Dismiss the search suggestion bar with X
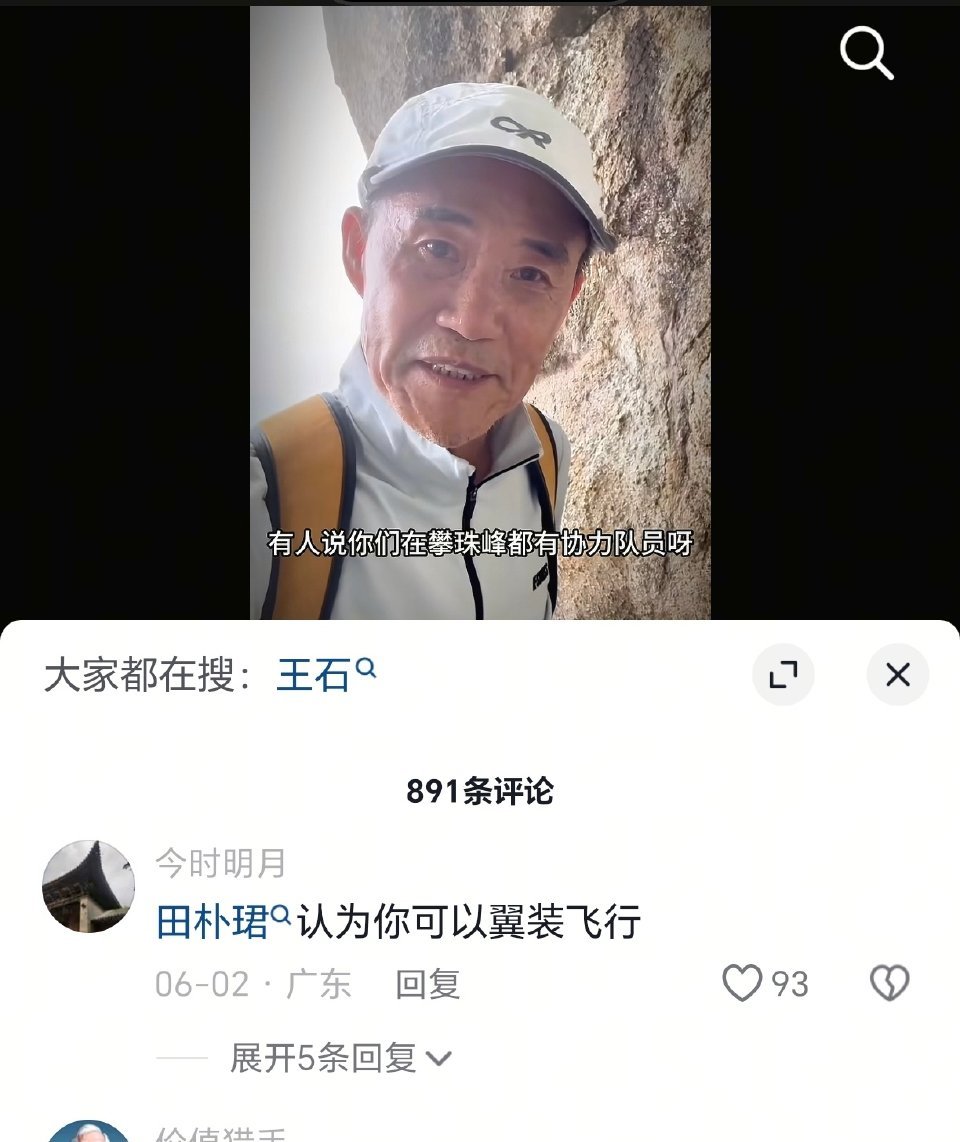This screenshot has width=960, height=1142. click(897, 675)
